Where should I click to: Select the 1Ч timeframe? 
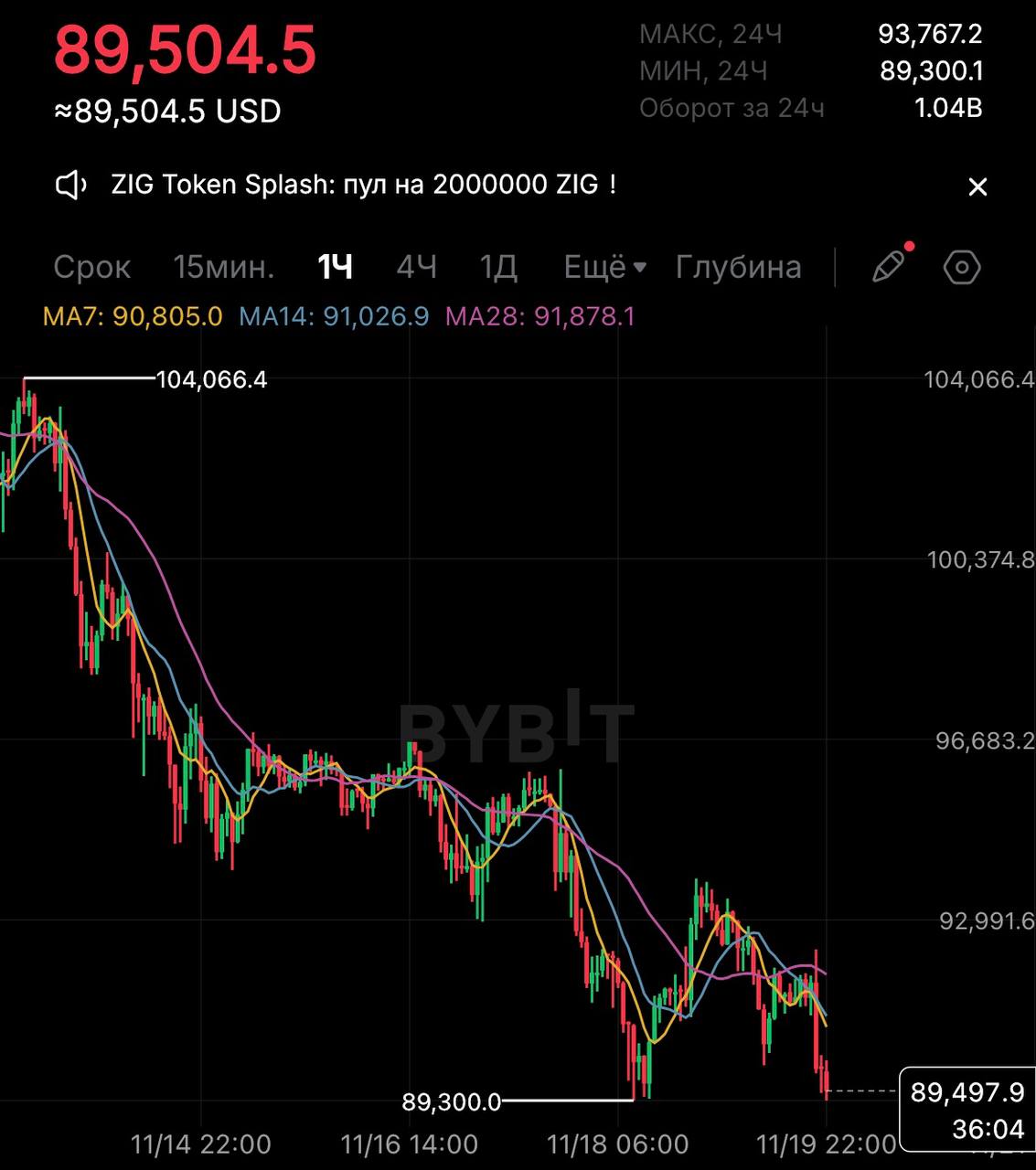click(x=335, y=267)
